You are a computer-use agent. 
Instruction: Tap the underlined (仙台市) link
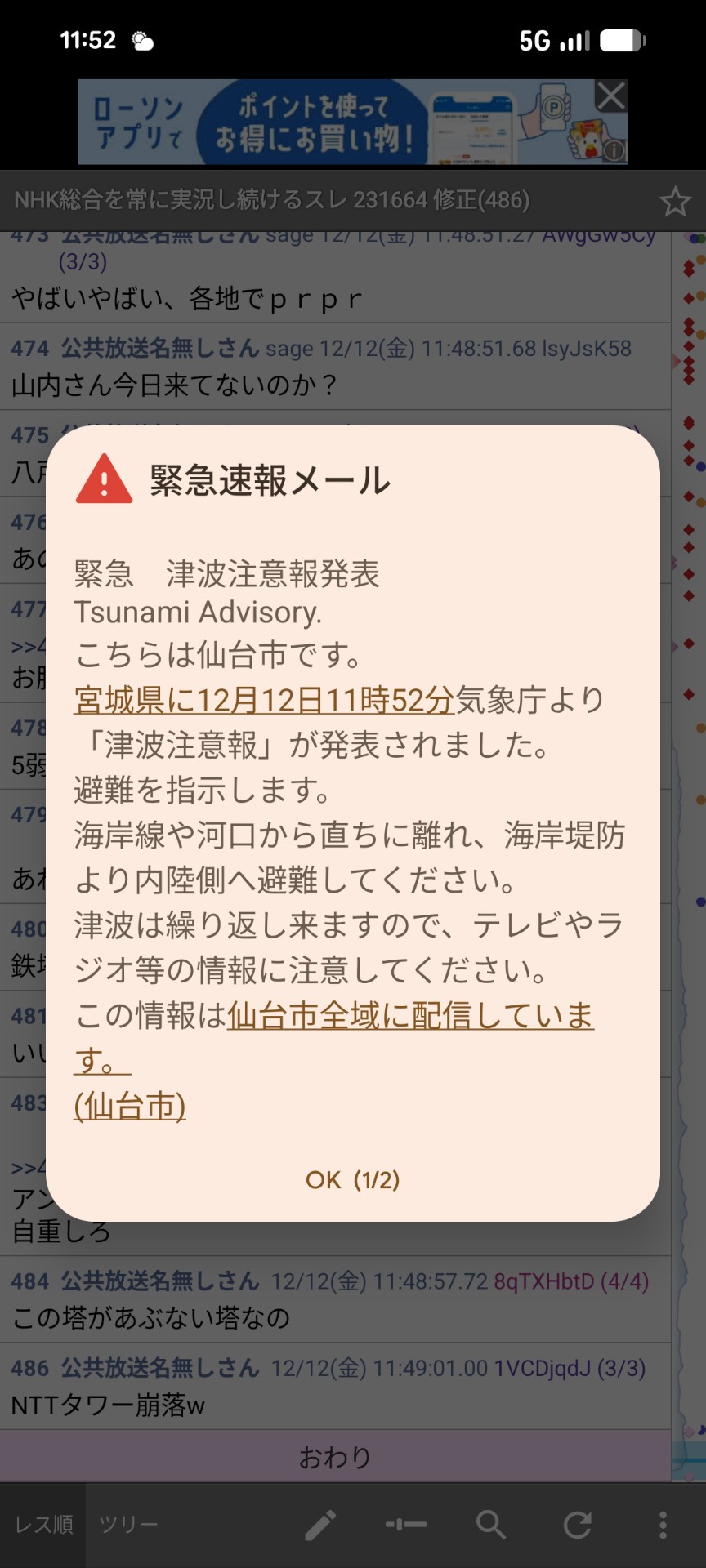[130, 1106]
